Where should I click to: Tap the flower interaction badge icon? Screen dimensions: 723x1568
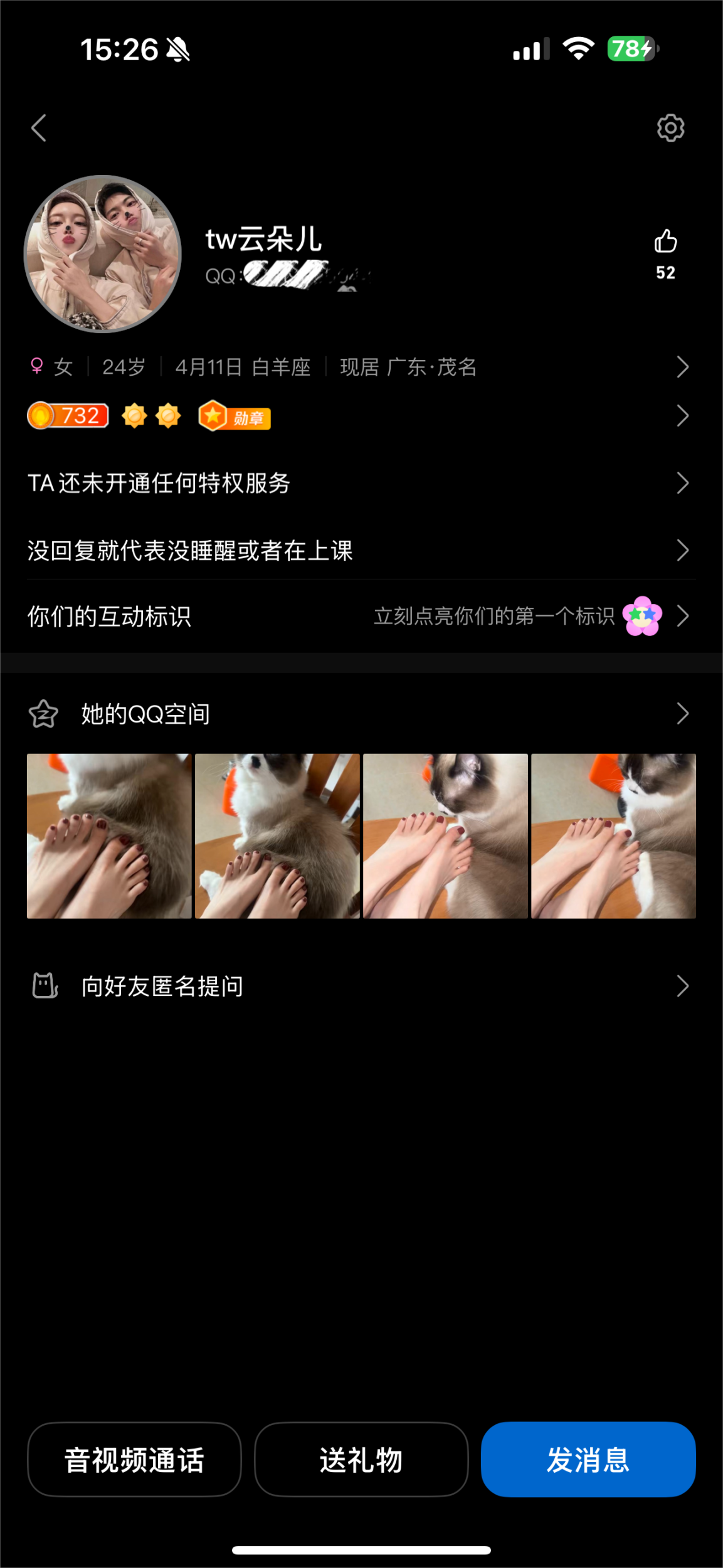click(x=641, y=616)
